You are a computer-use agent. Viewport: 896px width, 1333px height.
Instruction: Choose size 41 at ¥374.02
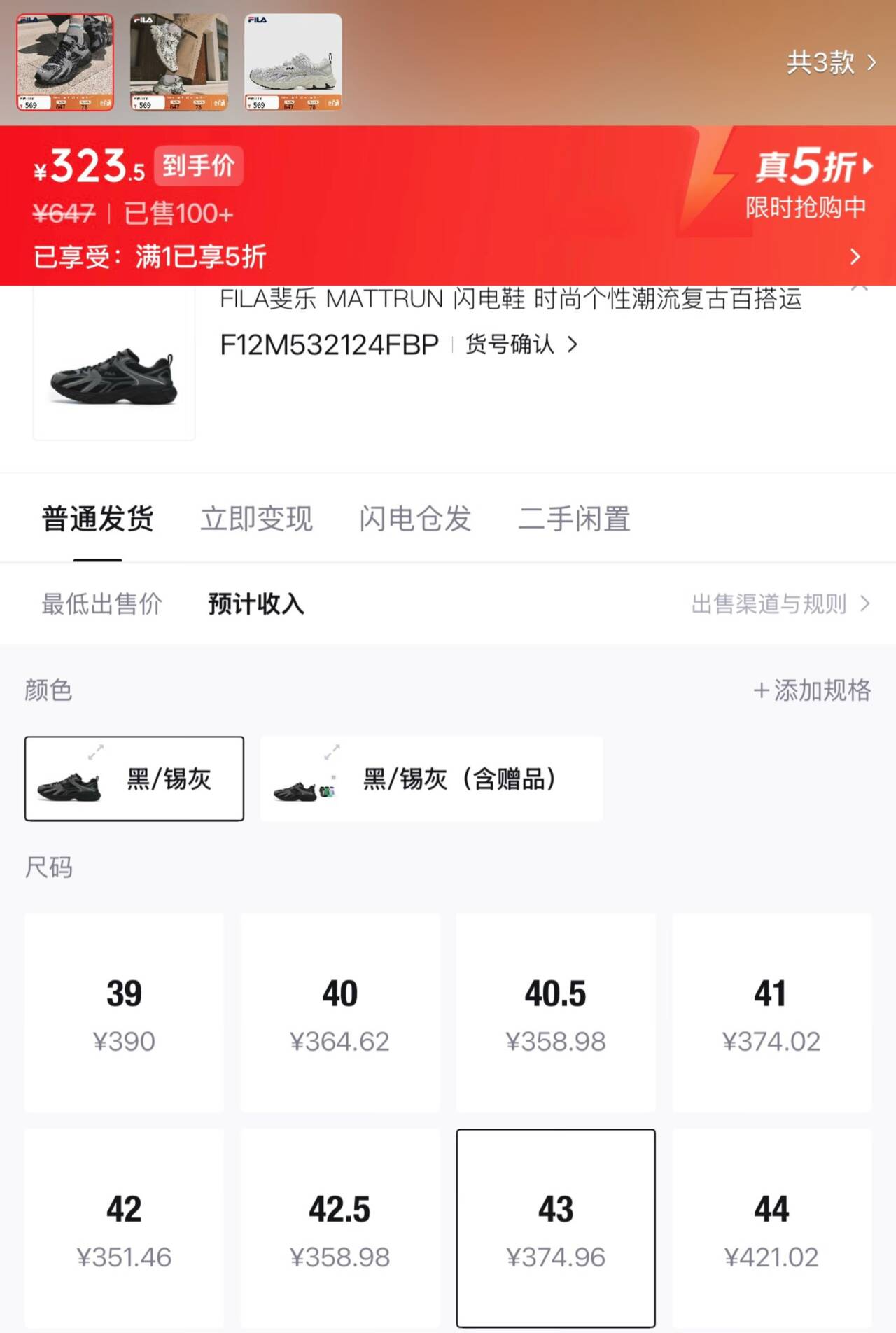[x=771, y=1012]
